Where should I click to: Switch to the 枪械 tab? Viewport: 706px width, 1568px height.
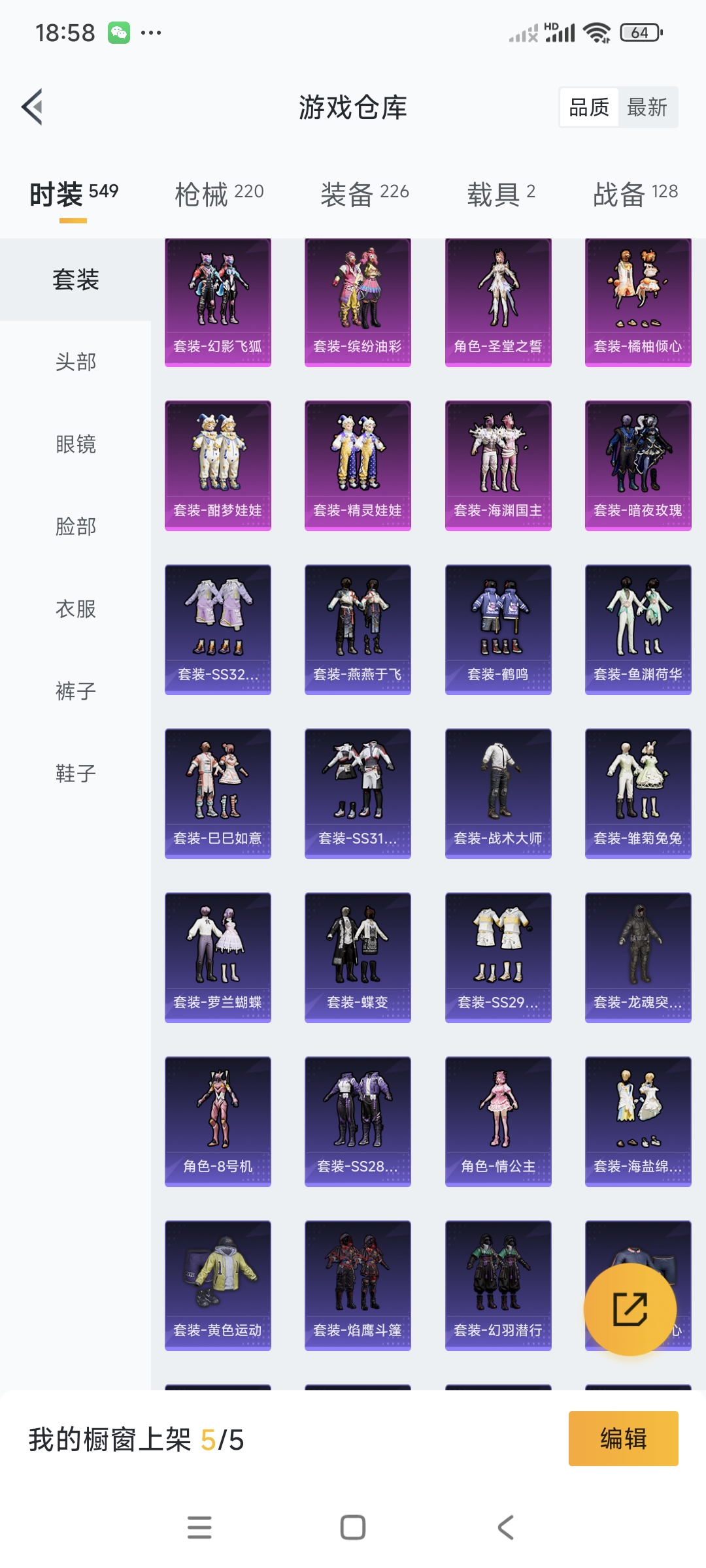pyautogui.click(x=219, y=194)
